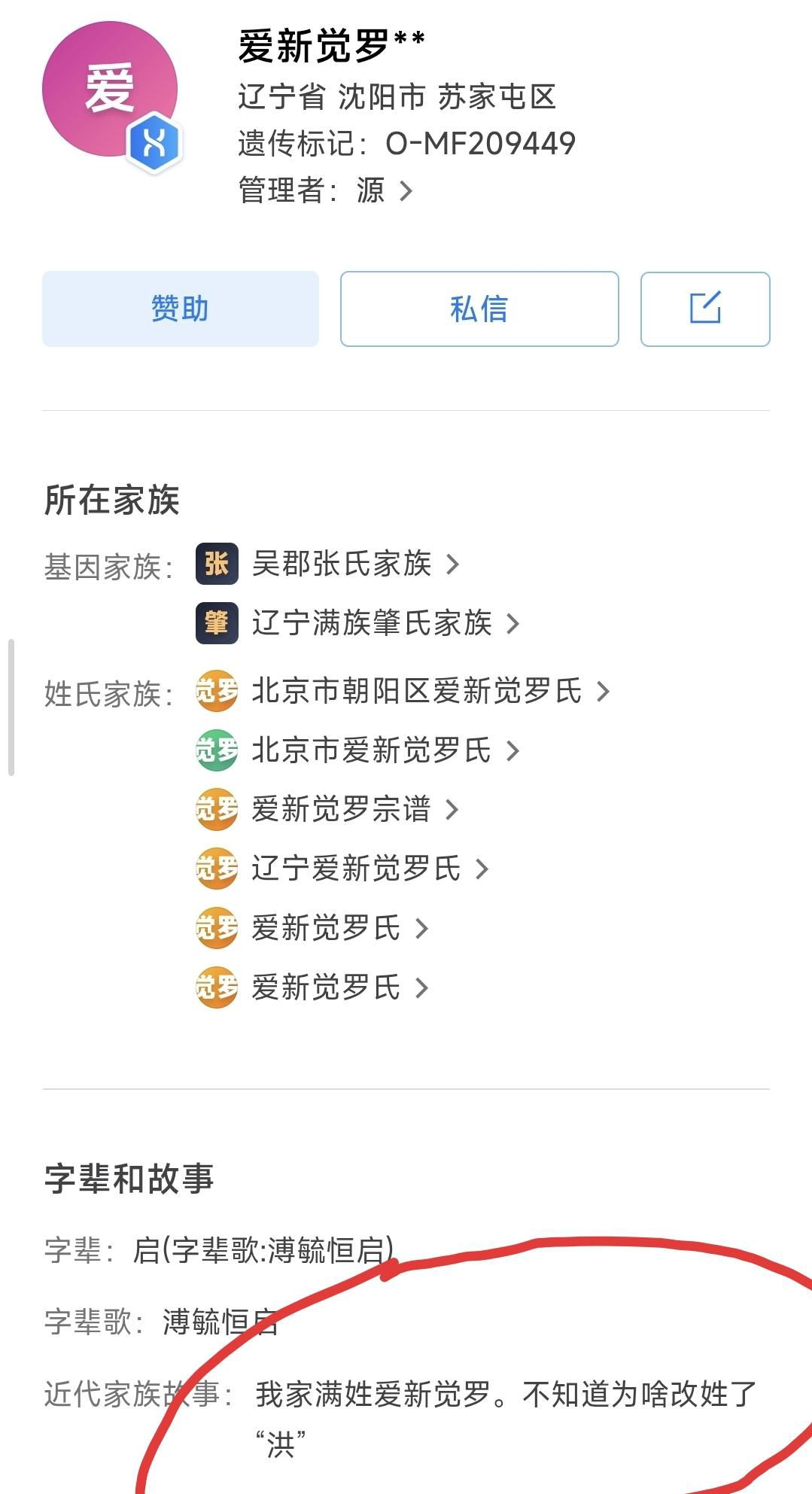Viewport: 812px width, 1494px height.
Task: View 辽宁满族肇氏家族 gene family
Action: [373, 623]
